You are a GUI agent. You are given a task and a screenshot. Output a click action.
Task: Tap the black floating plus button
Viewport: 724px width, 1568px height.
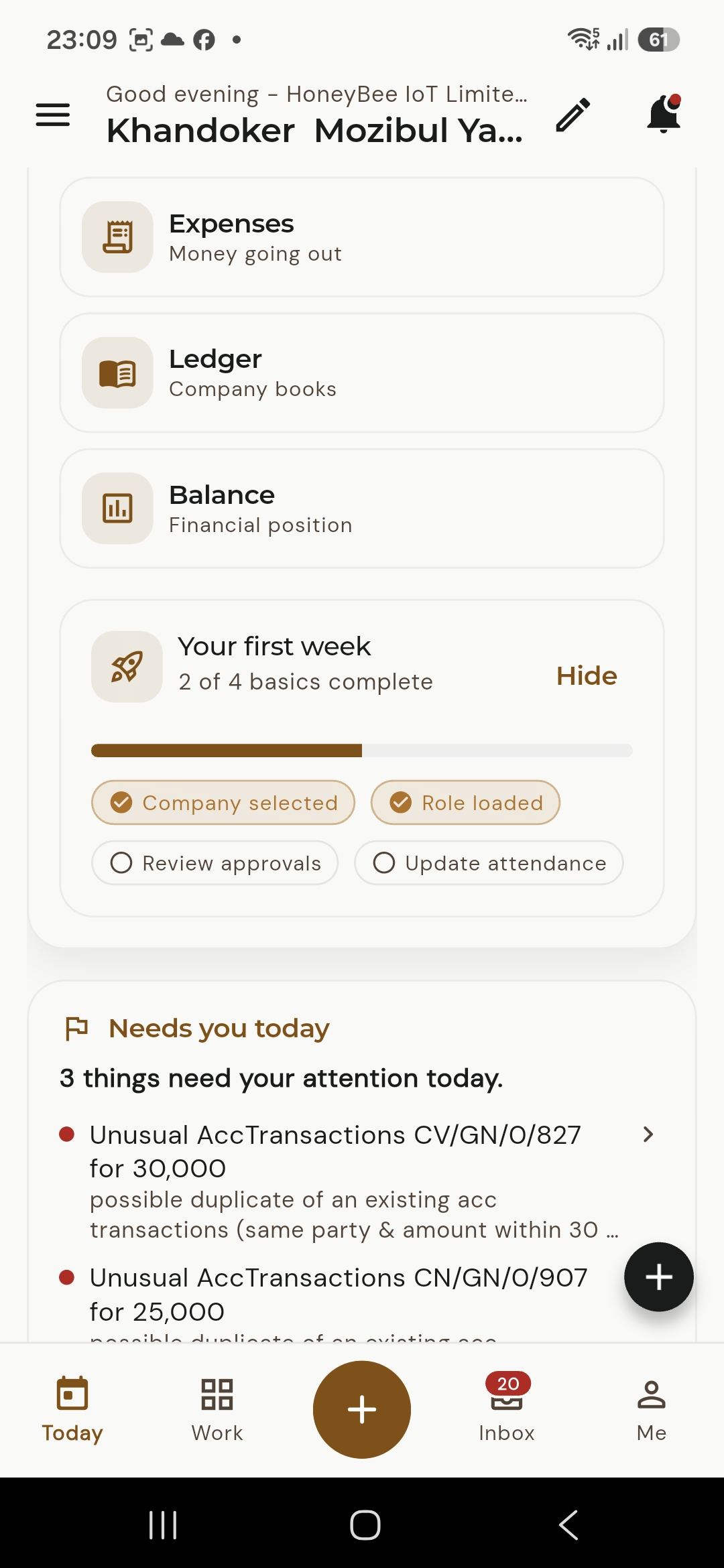tap(659, 1277)
